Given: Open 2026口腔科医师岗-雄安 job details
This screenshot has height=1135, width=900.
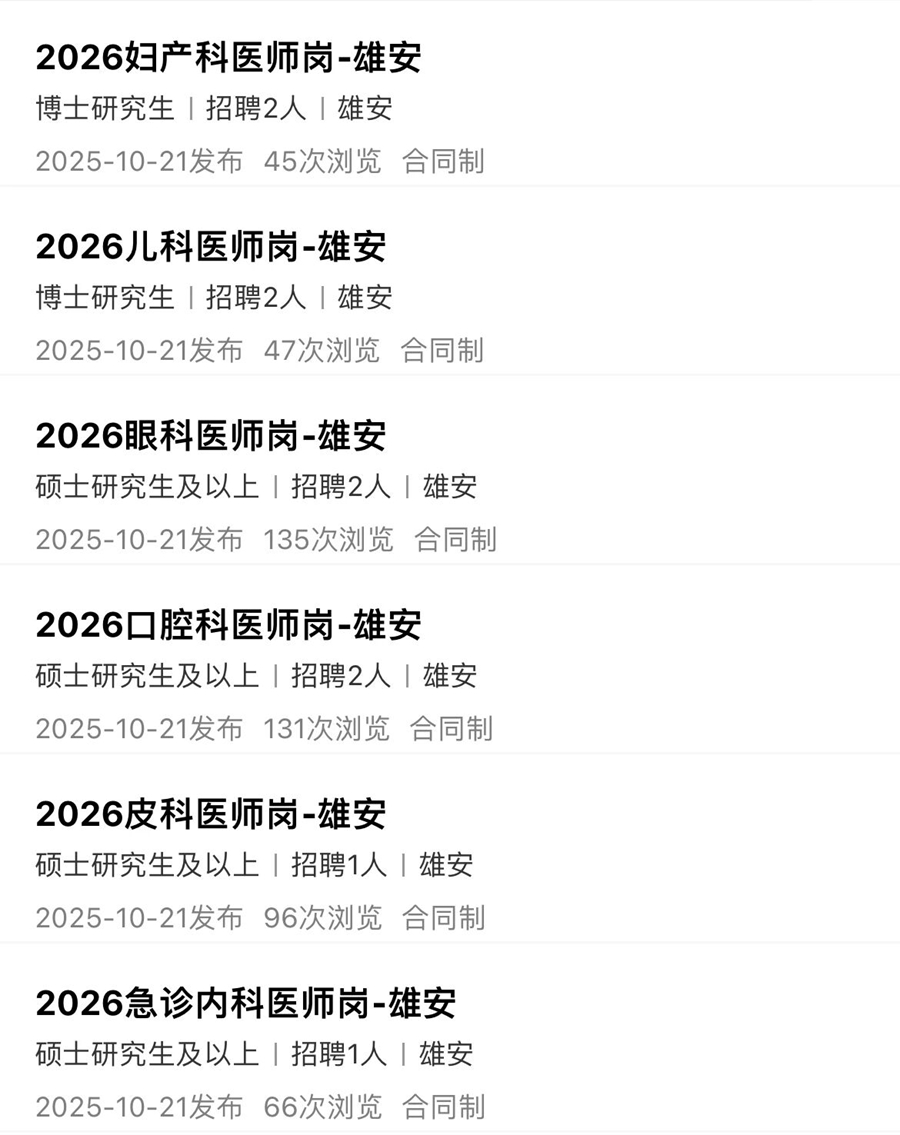Looking at the screenshot, I should (x=228, y=625).
